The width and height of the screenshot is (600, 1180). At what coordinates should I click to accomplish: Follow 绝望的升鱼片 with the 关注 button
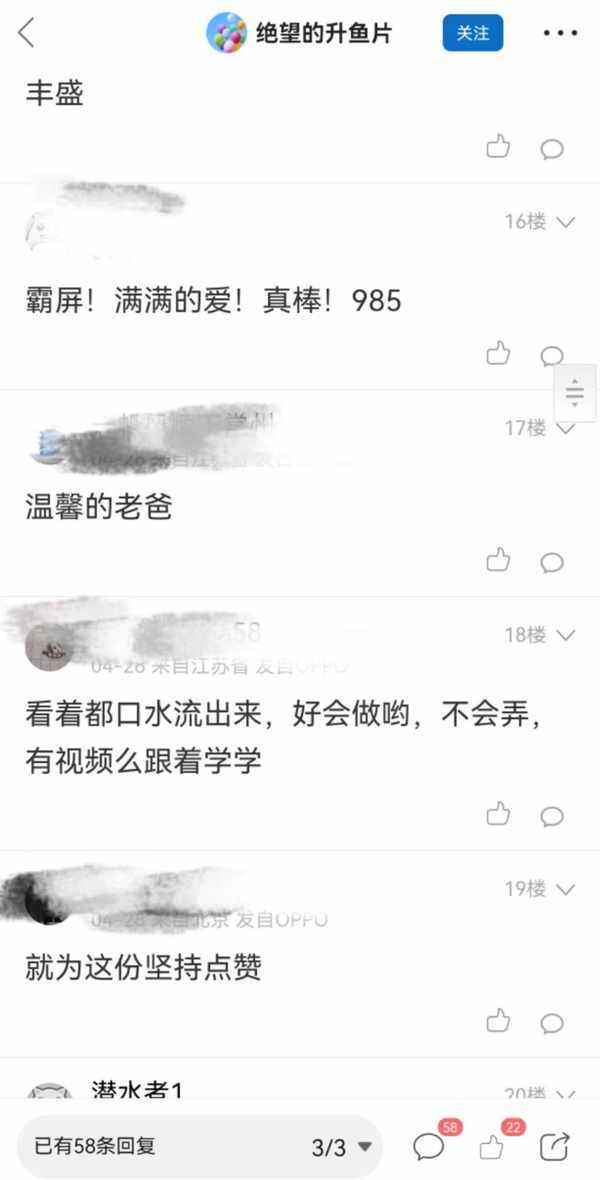coord(472,34)
